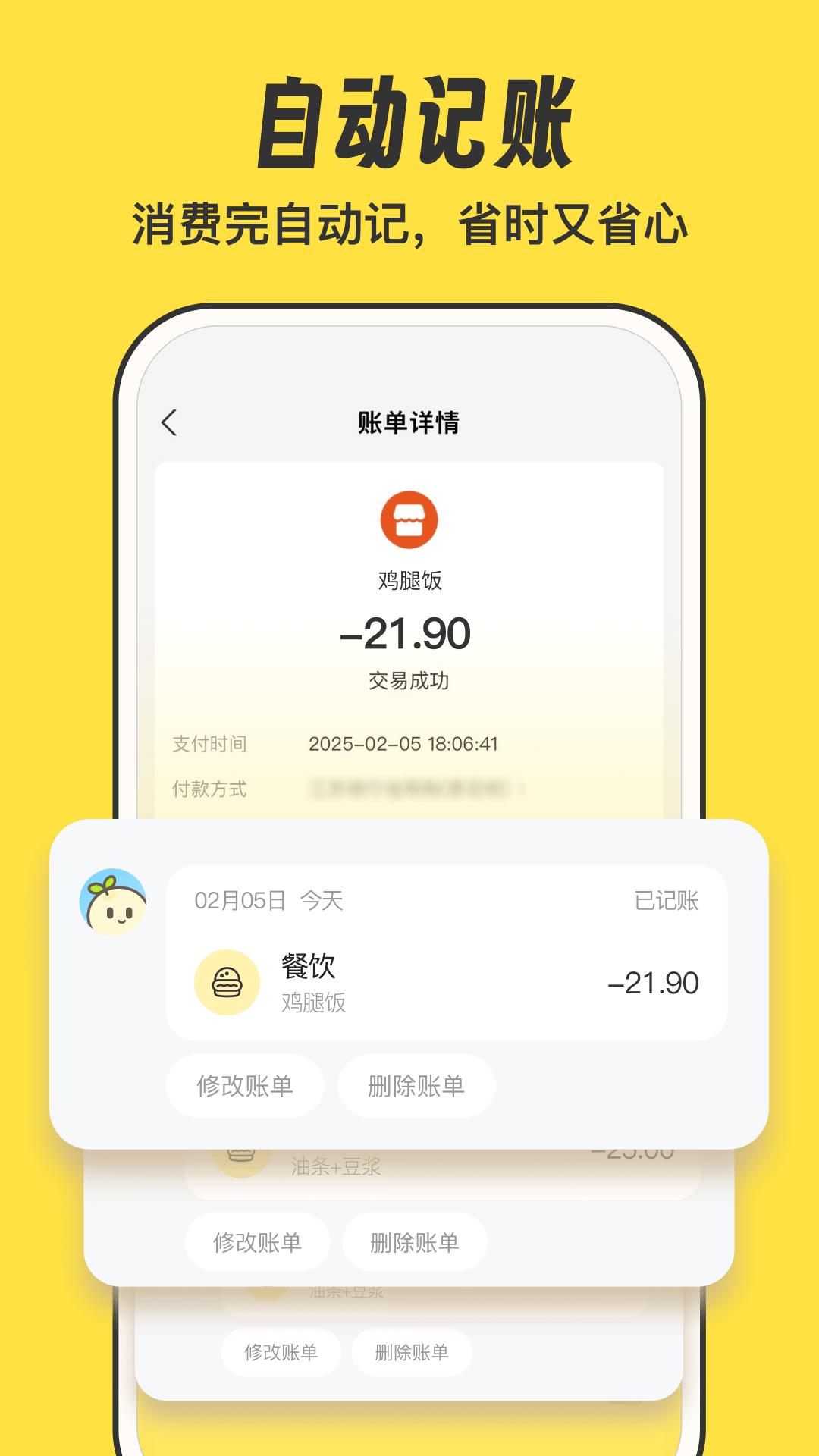The height and width of the screenshot is (1456, 819).
Task: Toggle the 交易成功 transaction status
Action: coord(409,680)
